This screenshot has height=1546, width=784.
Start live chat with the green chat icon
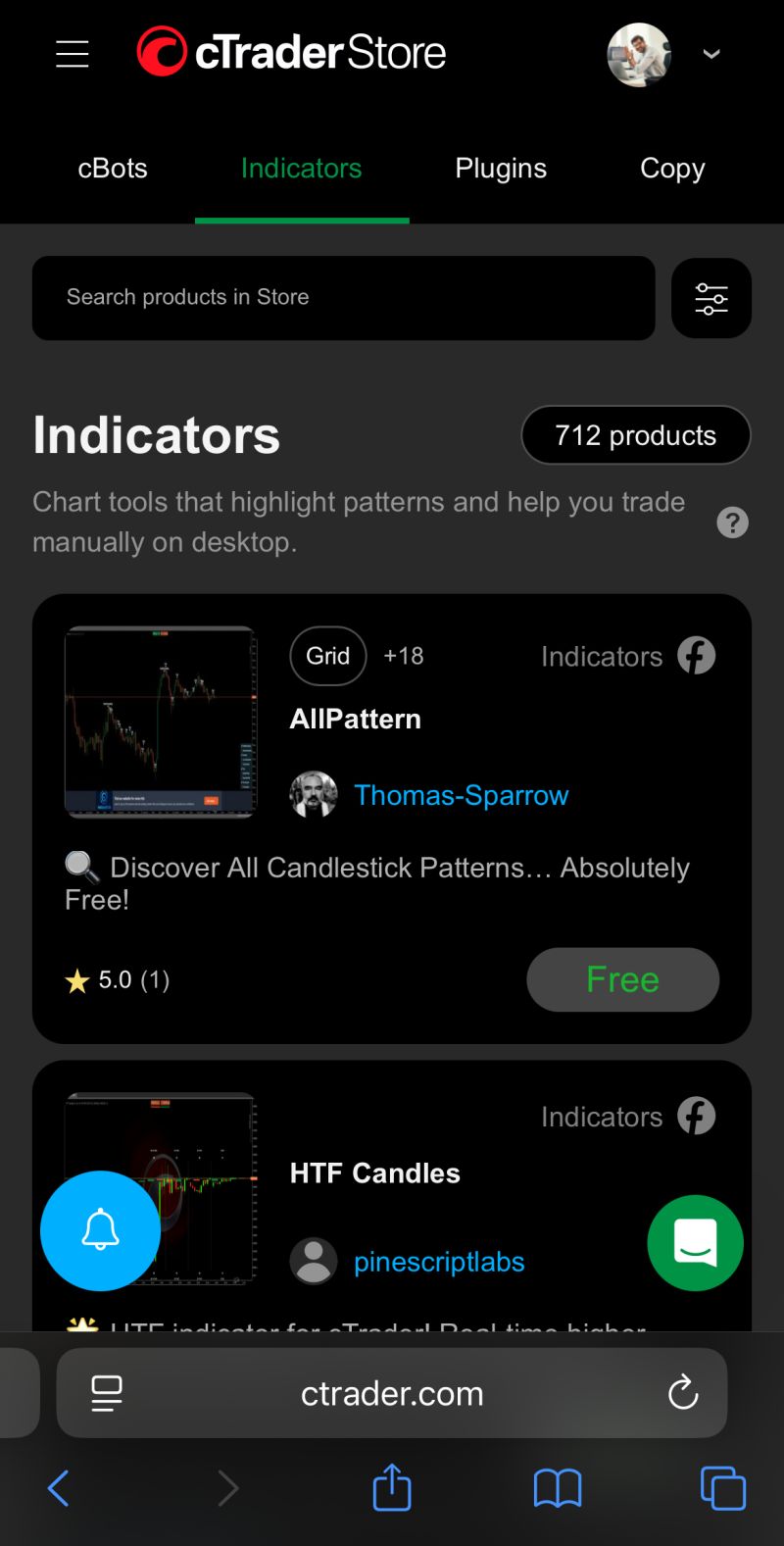695,1243
